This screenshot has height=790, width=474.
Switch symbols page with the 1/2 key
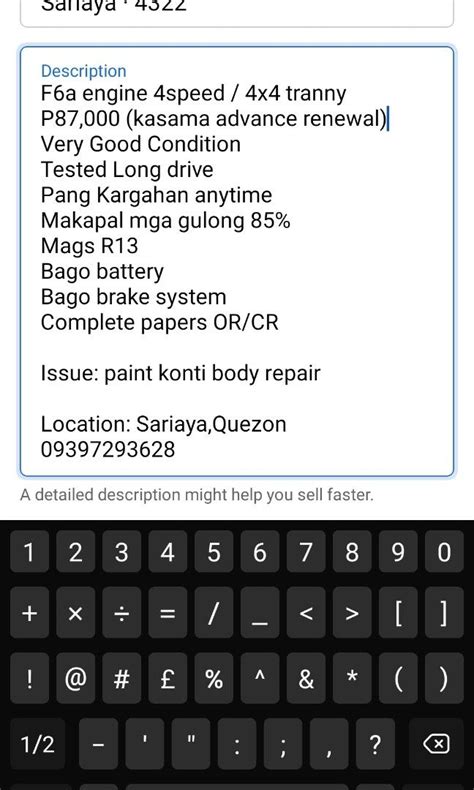click(x=38, y=743)
